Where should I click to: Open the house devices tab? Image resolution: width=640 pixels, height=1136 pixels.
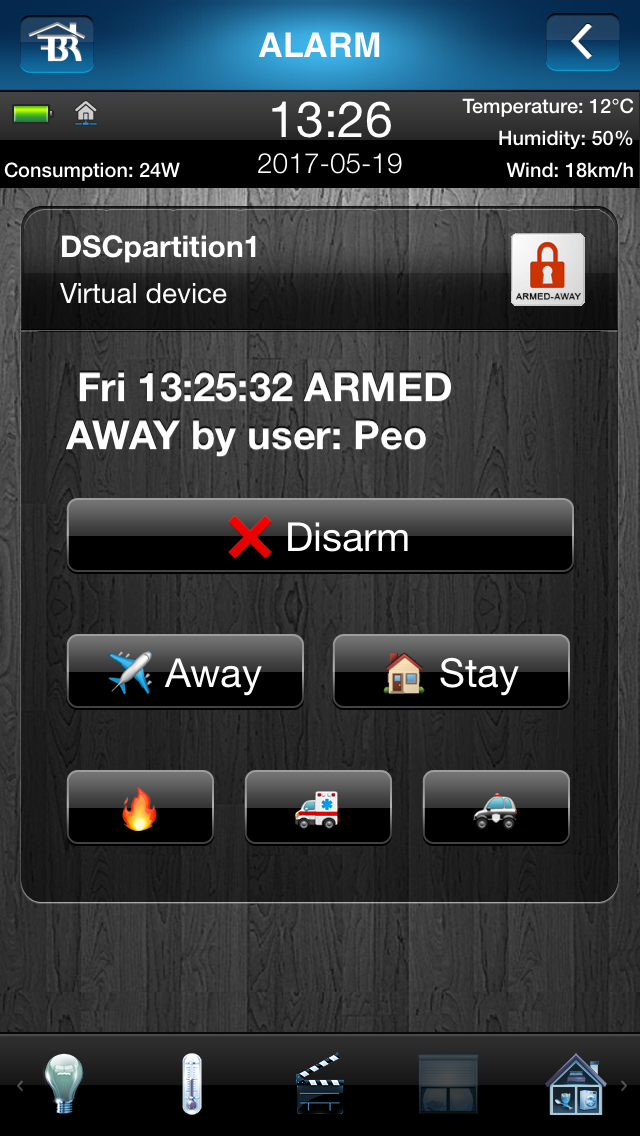575,1084
